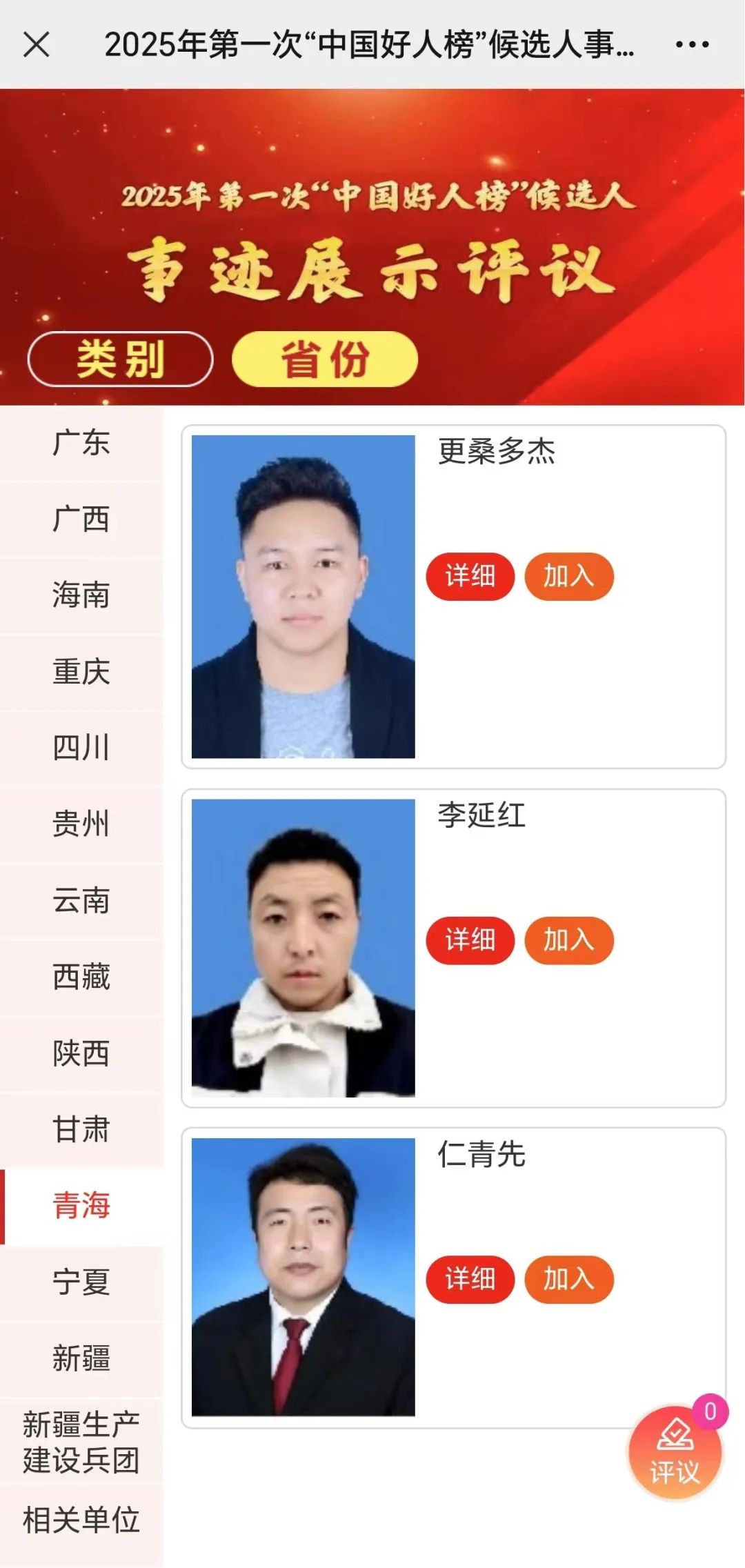The image size is (745, 1568).
Task: Switch to the 类别 tab
Action: (x=120, y=359)
